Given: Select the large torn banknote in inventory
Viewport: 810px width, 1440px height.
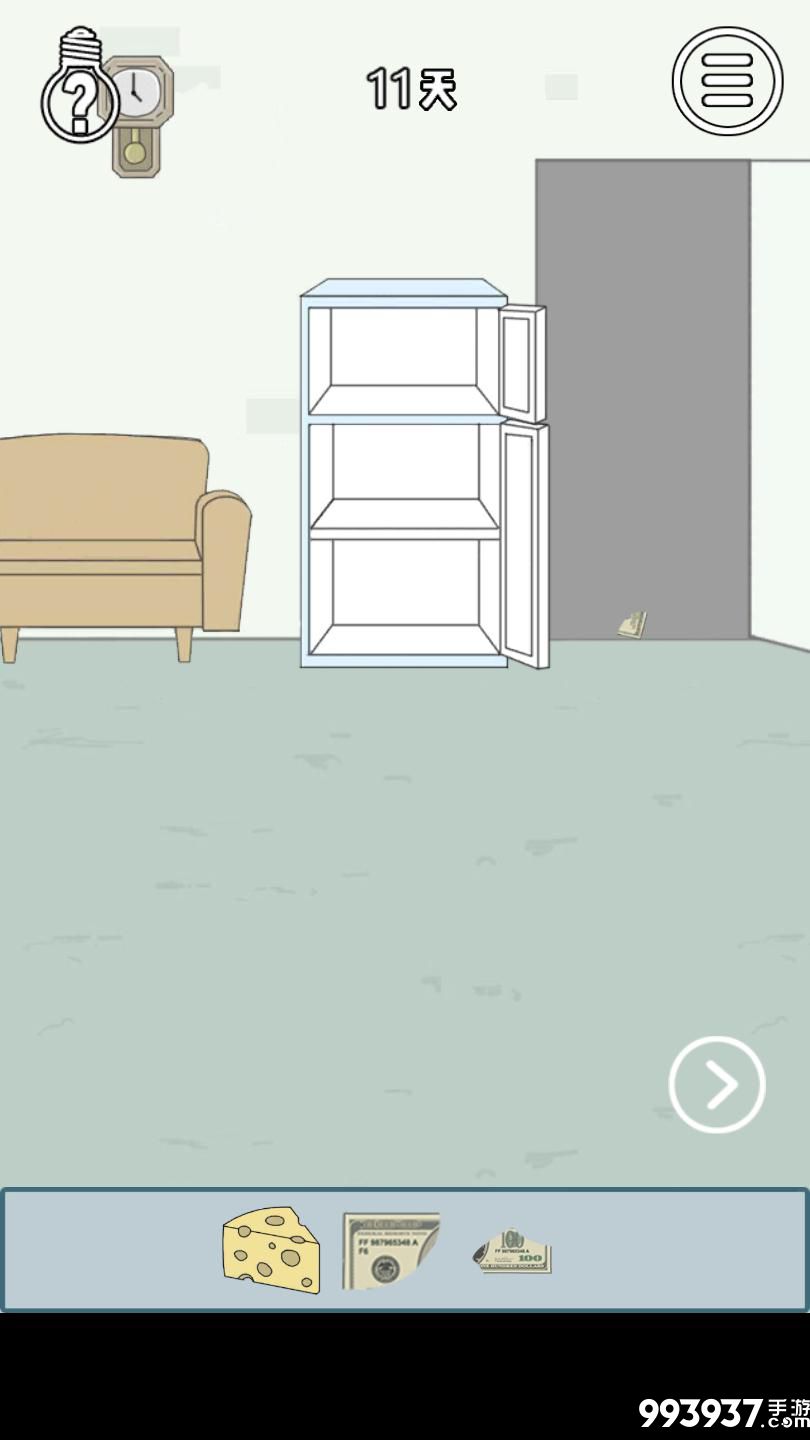Looking at the screenshot, I should pos(391,1251).
